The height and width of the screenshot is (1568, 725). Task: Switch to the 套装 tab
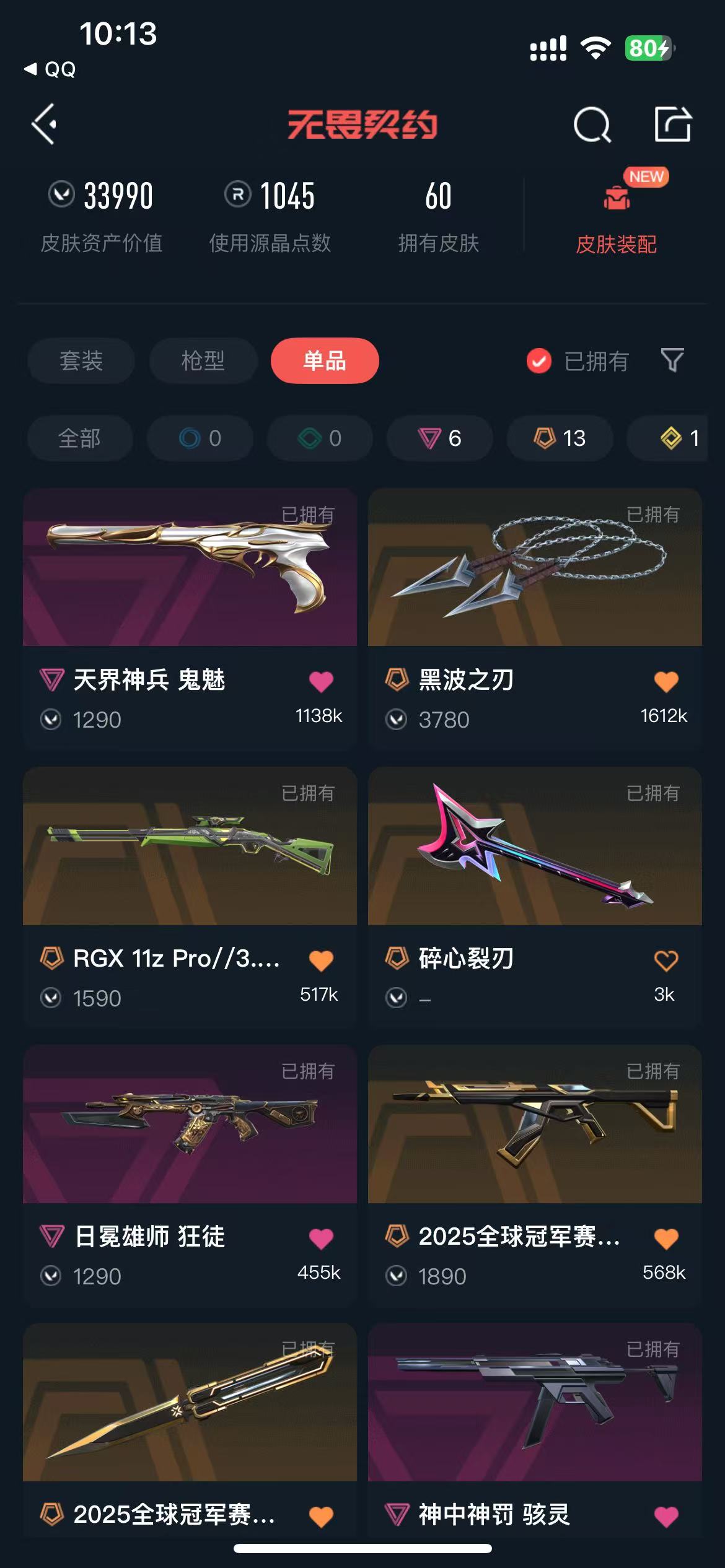81,360
